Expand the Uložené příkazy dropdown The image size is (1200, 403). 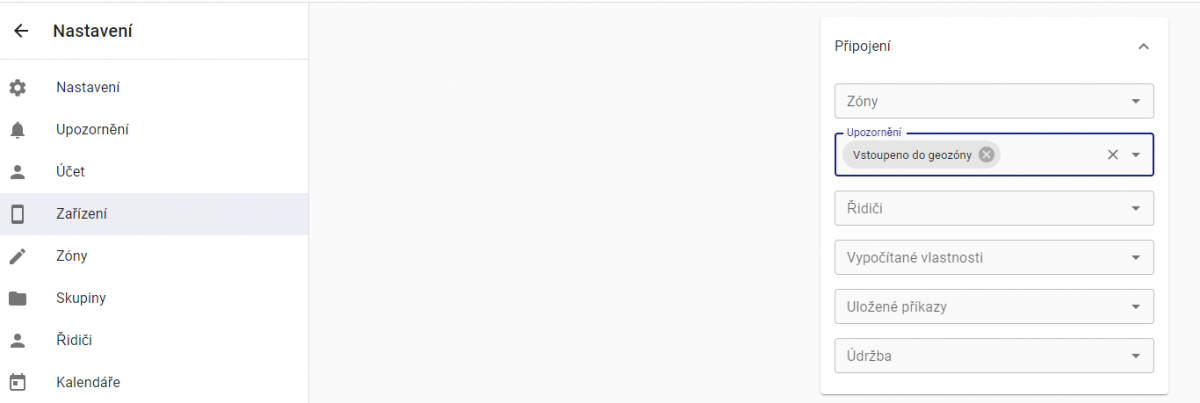click(1135, 306)
